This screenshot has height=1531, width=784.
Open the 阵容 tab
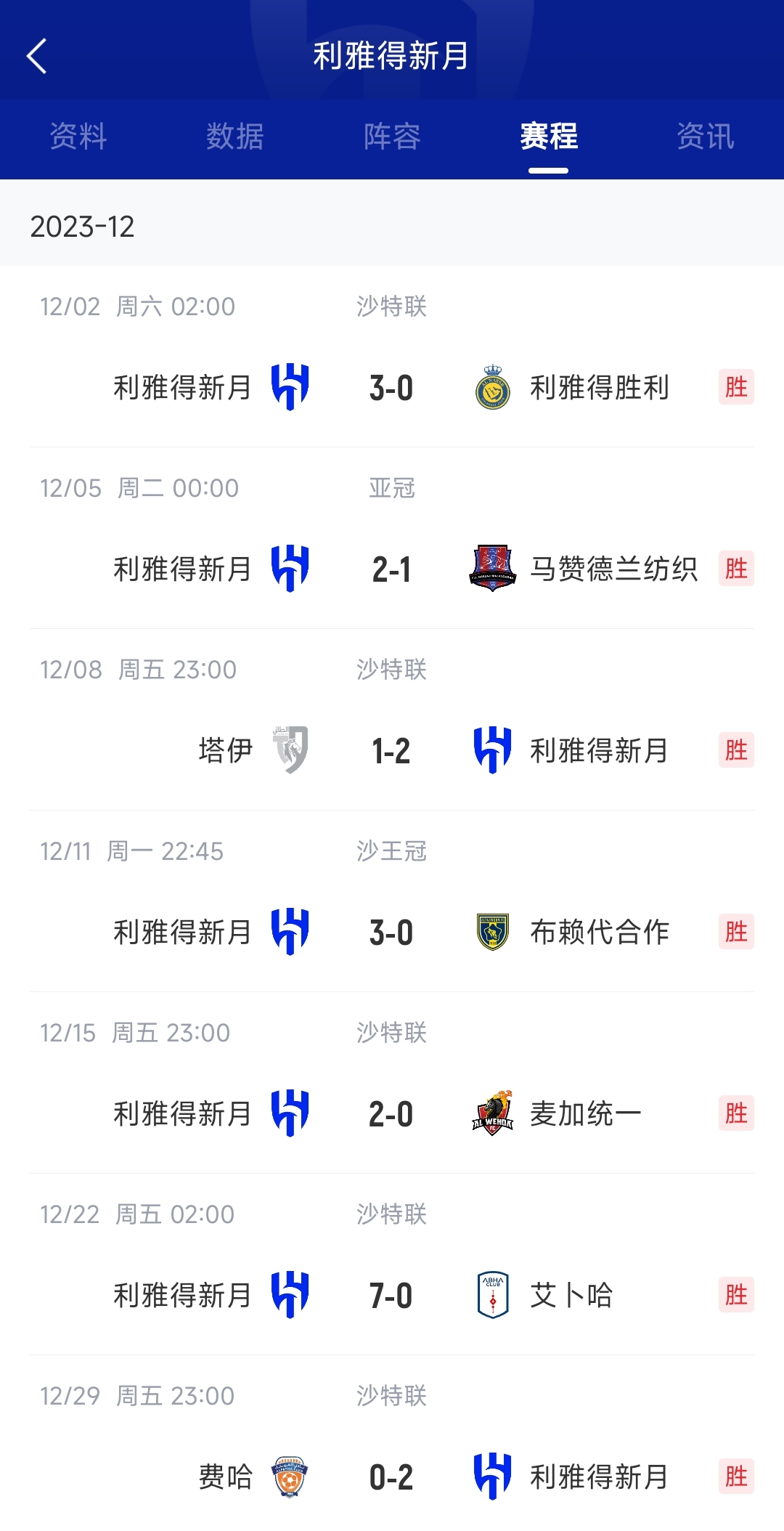pyautogui.click(x=392, y=137)
